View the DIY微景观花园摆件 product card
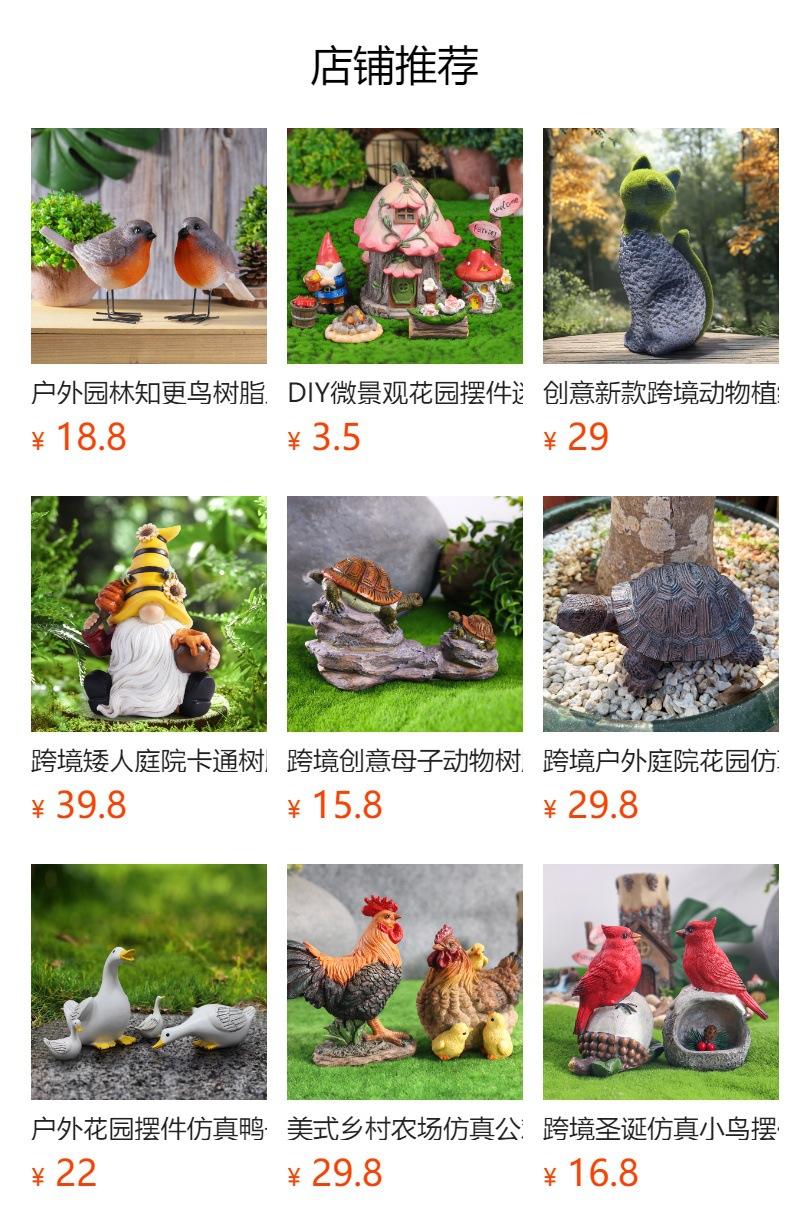Screen dimensions: 790x1232 405,292
